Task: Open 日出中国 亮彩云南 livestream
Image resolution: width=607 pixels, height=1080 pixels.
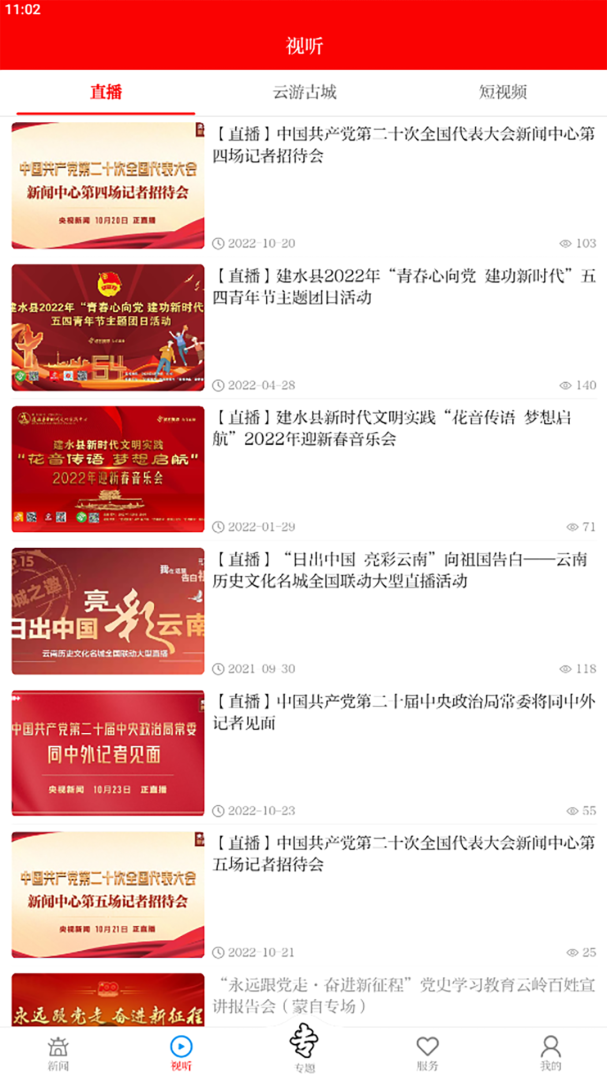Action: coord(404,570)
